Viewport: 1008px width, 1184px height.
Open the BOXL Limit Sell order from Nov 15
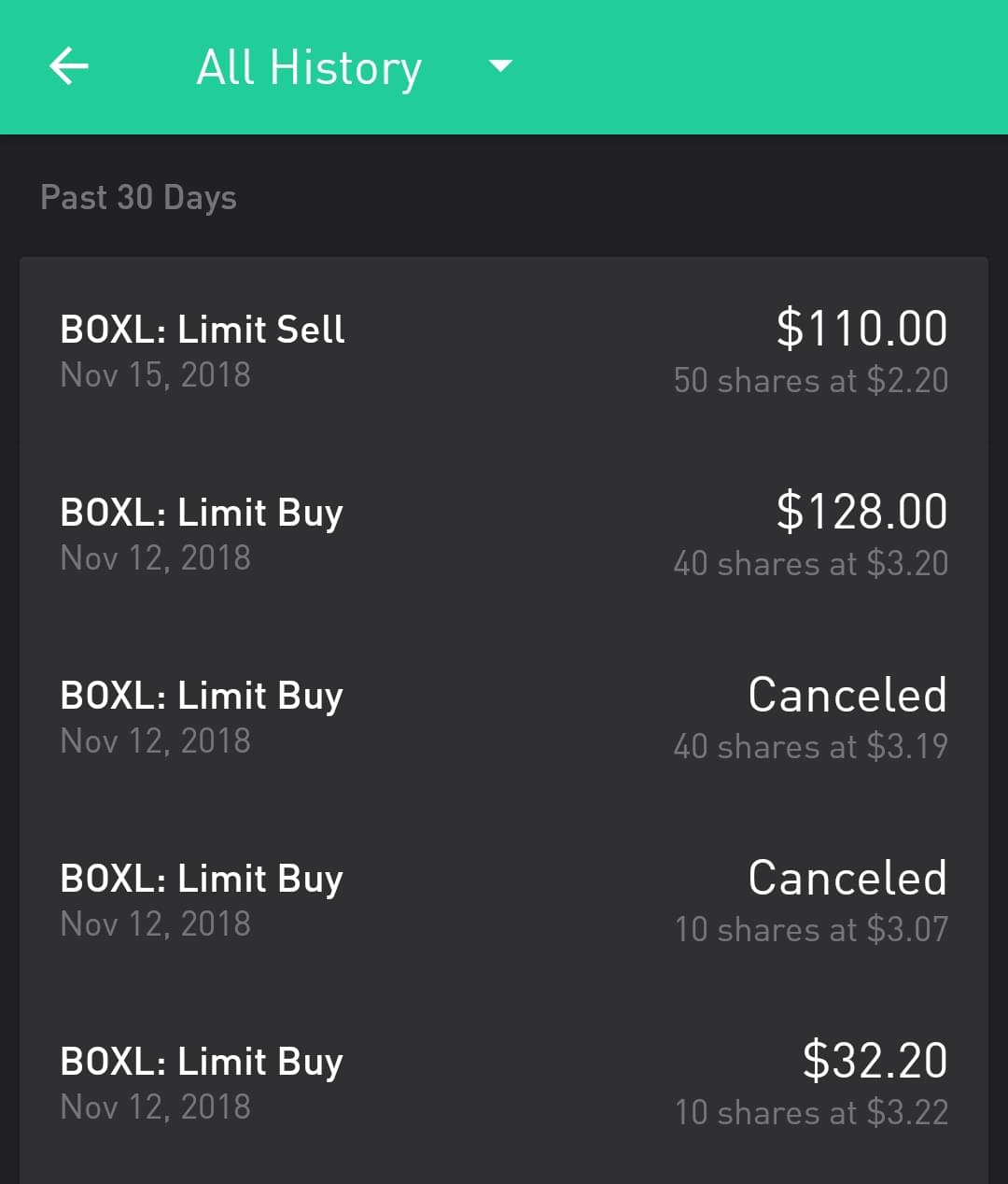[x=504, y=351]
